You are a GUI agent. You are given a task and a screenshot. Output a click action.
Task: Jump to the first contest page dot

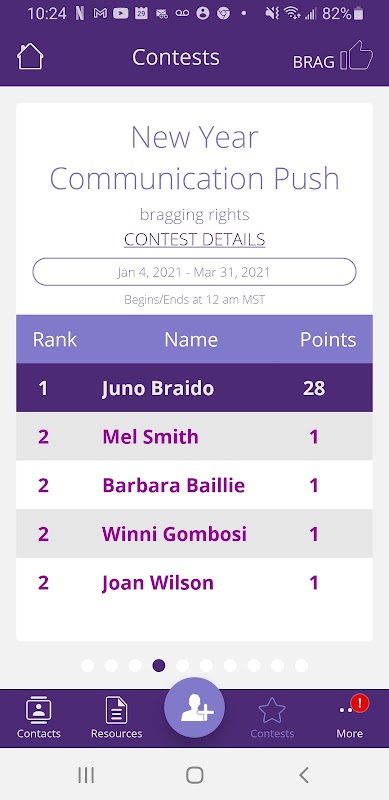(88, 665)
